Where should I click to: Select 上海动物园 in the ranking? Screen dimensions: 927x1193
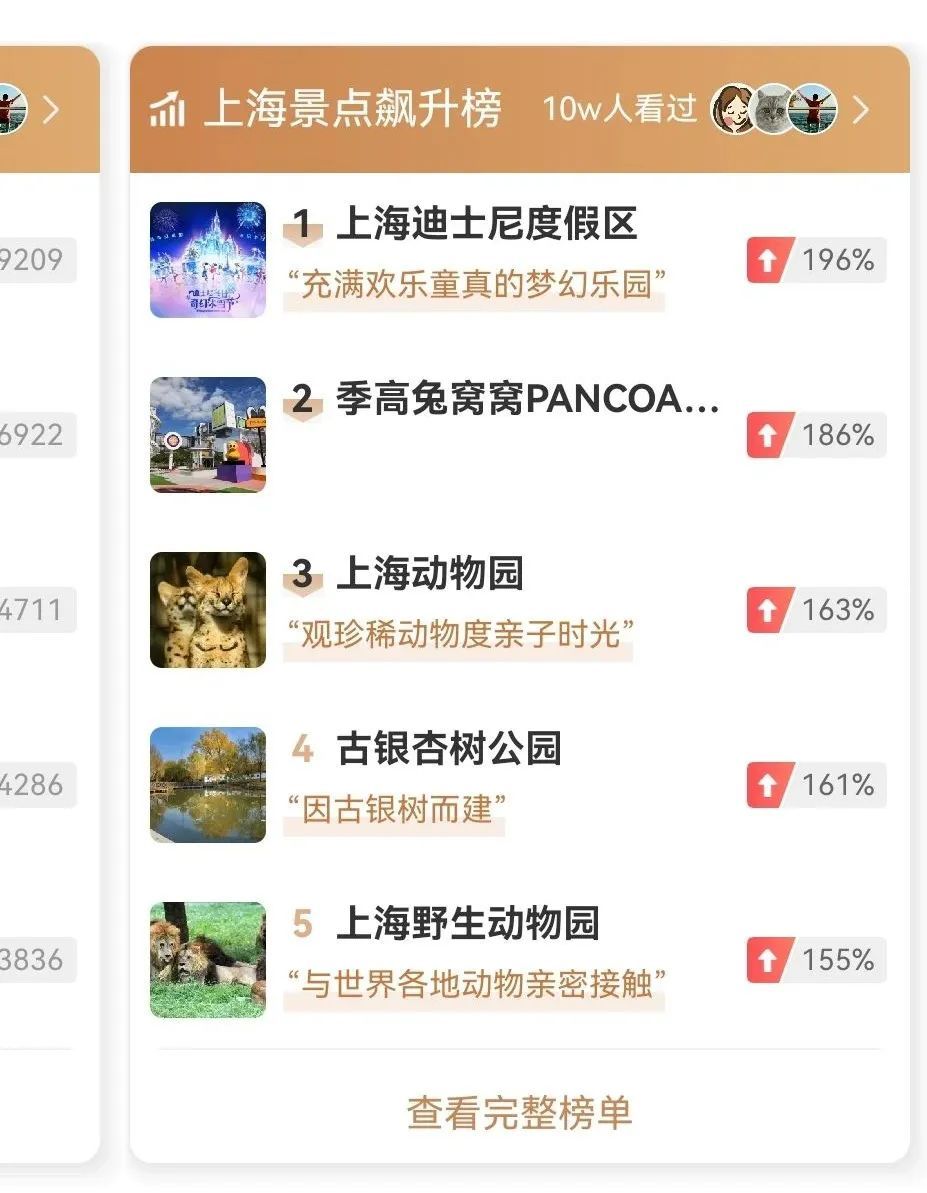tap(430, 574)
